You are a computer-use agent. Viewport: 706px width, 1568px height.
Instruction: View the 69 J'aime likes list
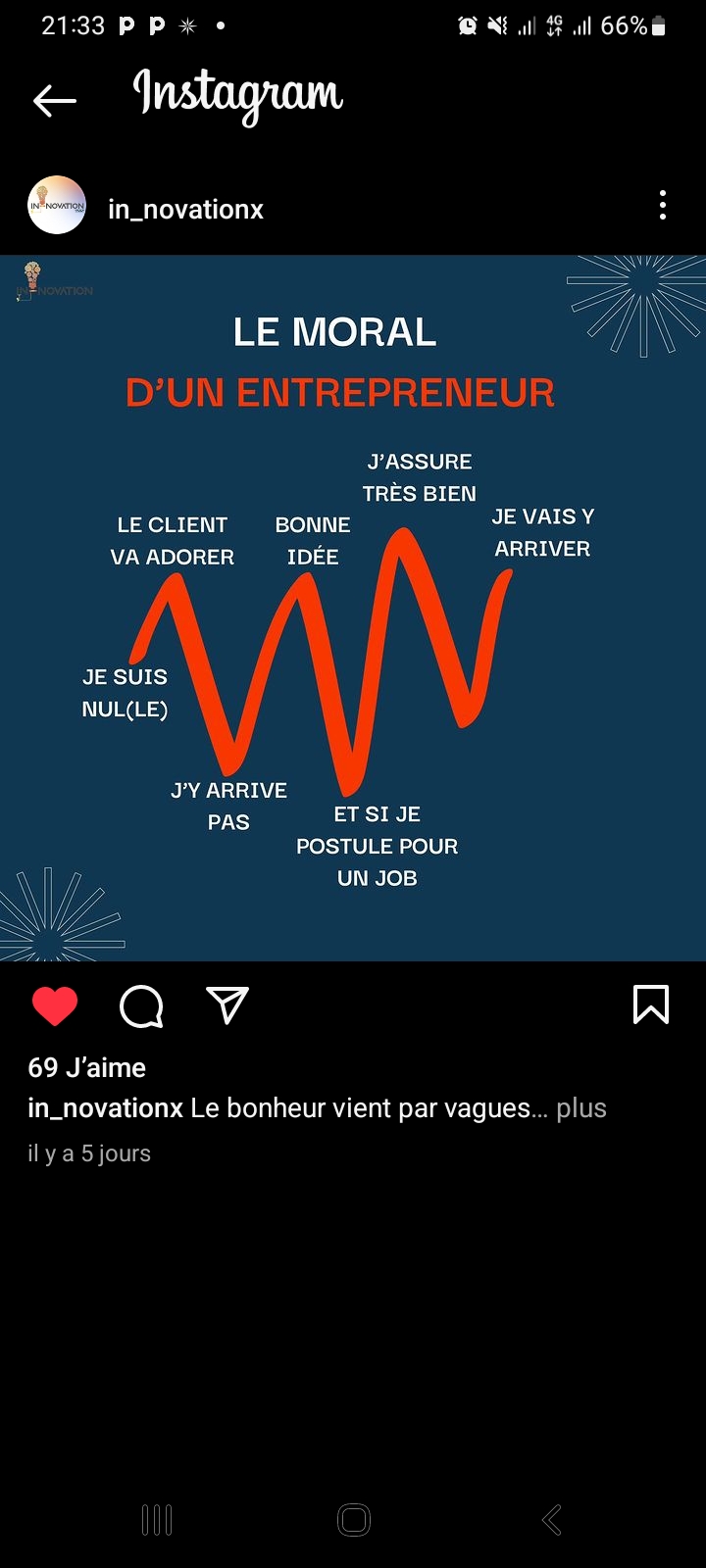pos(87,1067)
